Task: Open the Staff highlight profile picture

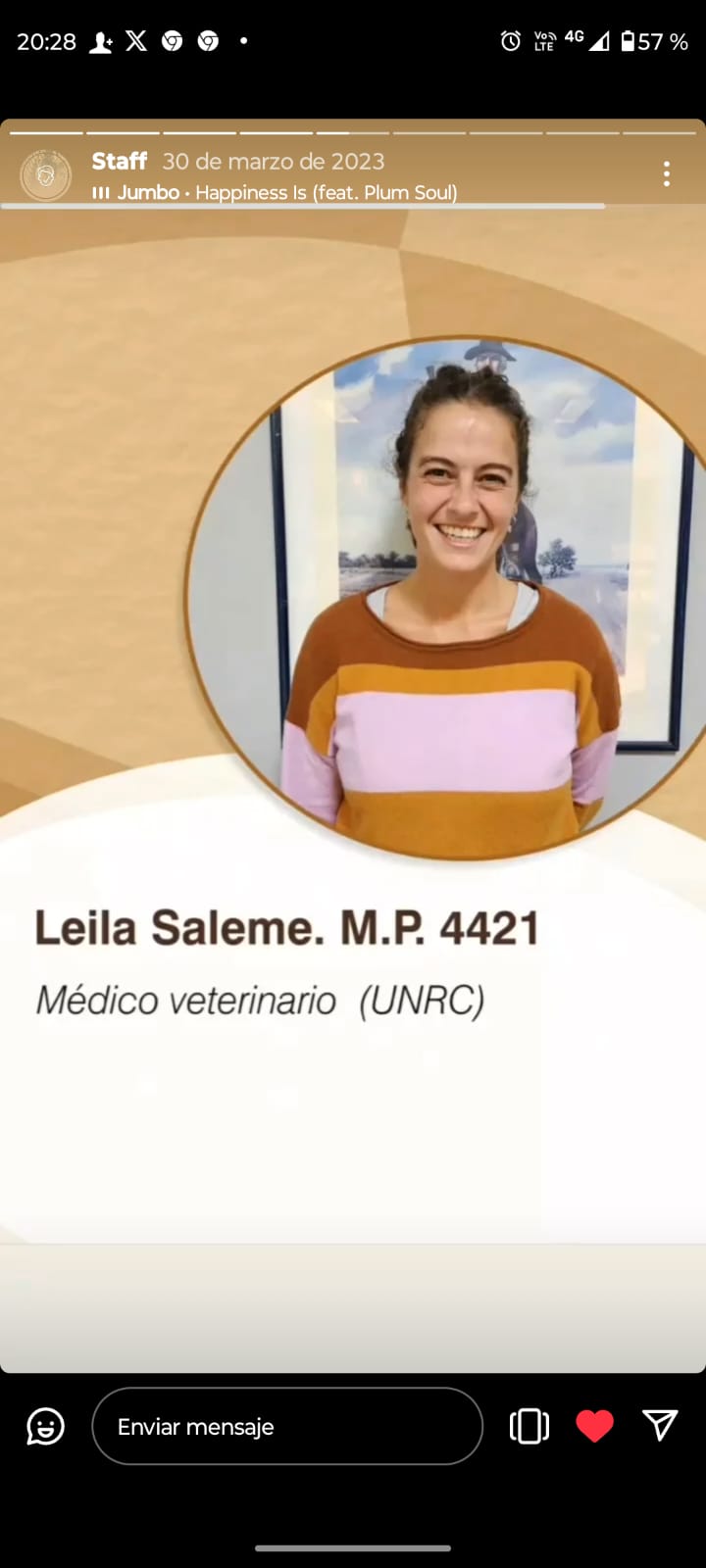Action: coord(46,175)
